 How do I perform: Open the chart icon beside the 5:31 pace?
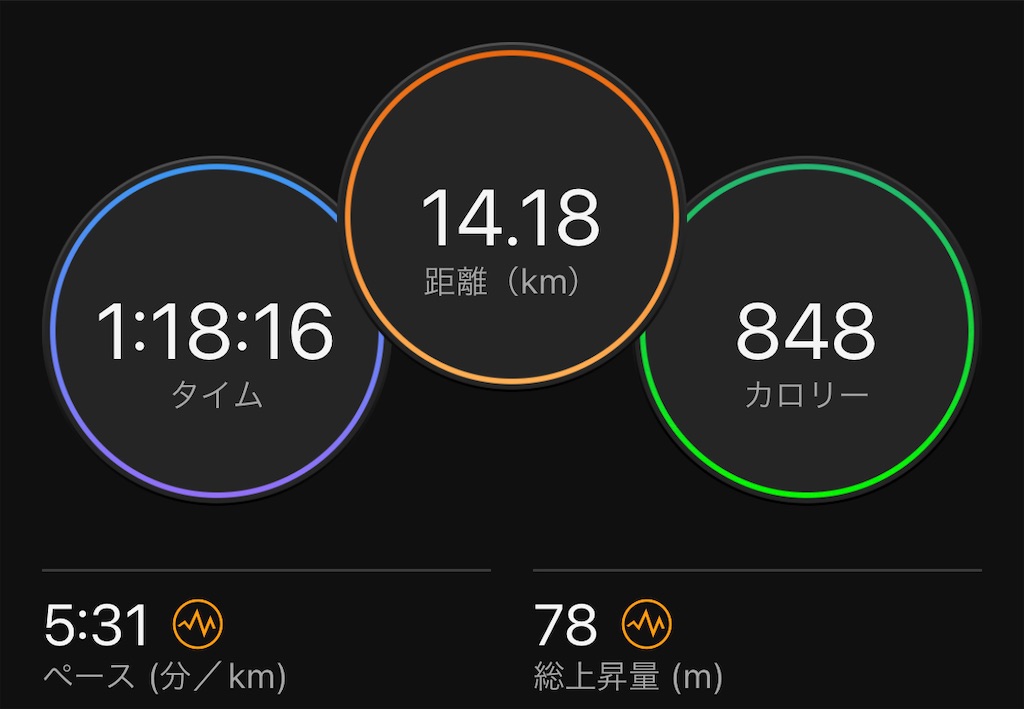pyautogui.click(x=198, y=624)
